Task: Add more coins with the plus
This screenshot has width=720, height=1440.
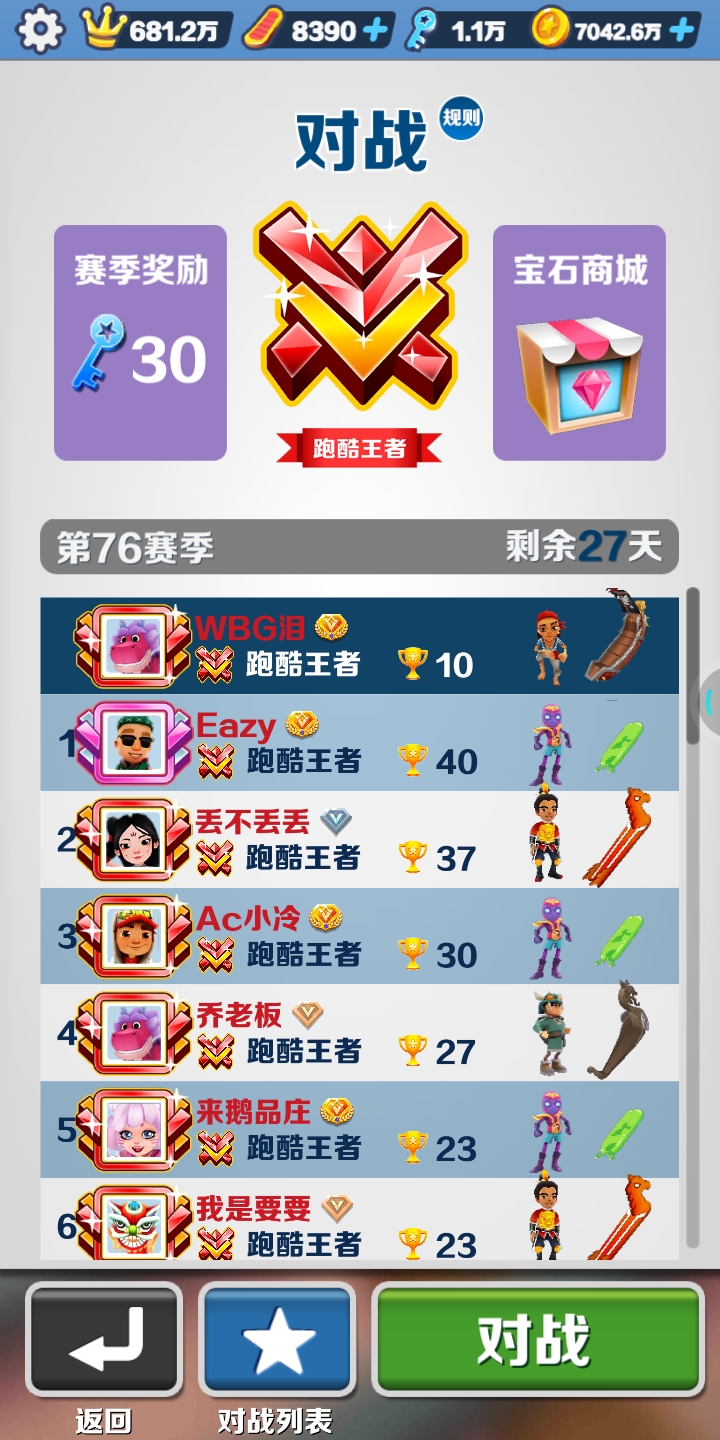Action: click(x=683, y=31)
